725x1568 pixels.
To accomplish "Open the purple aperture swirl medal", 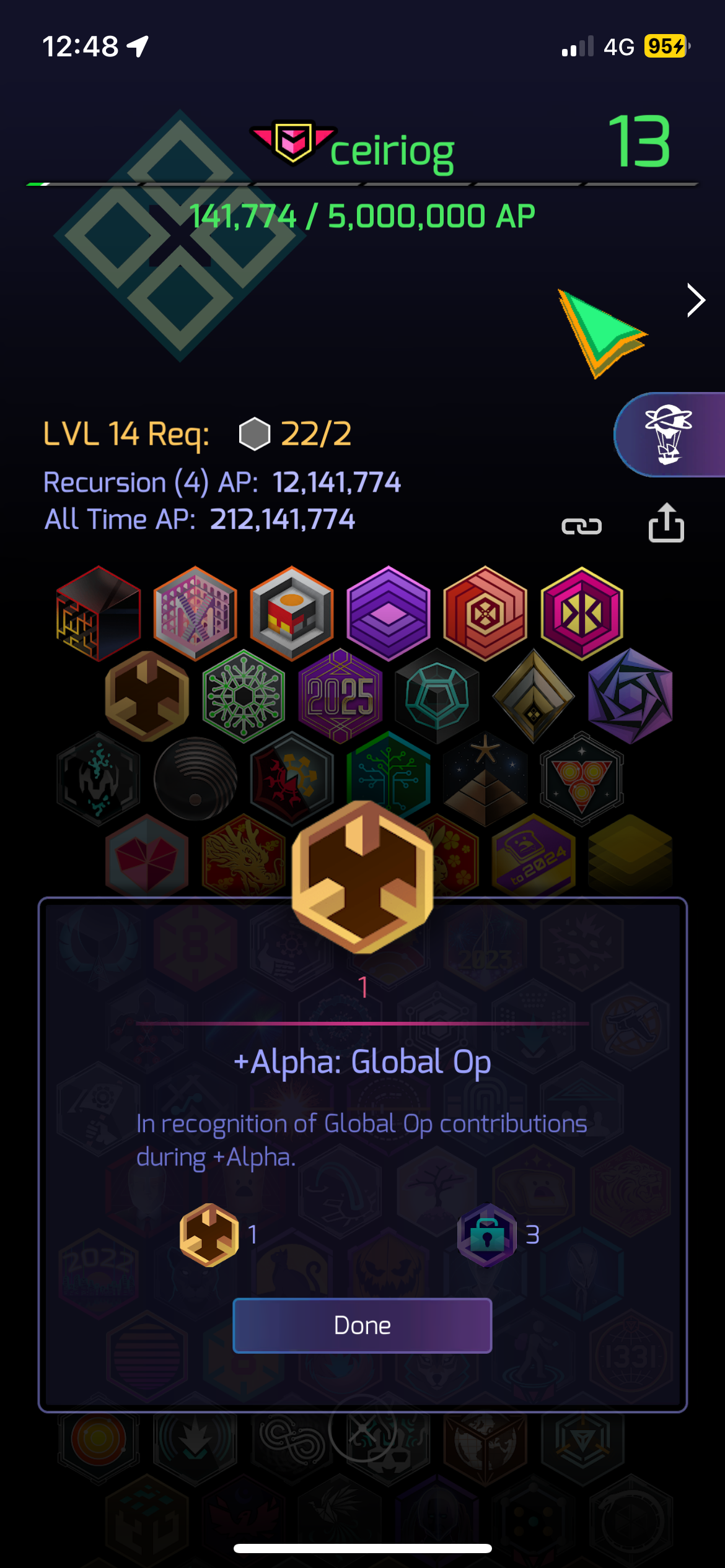I will coord(630,696).
